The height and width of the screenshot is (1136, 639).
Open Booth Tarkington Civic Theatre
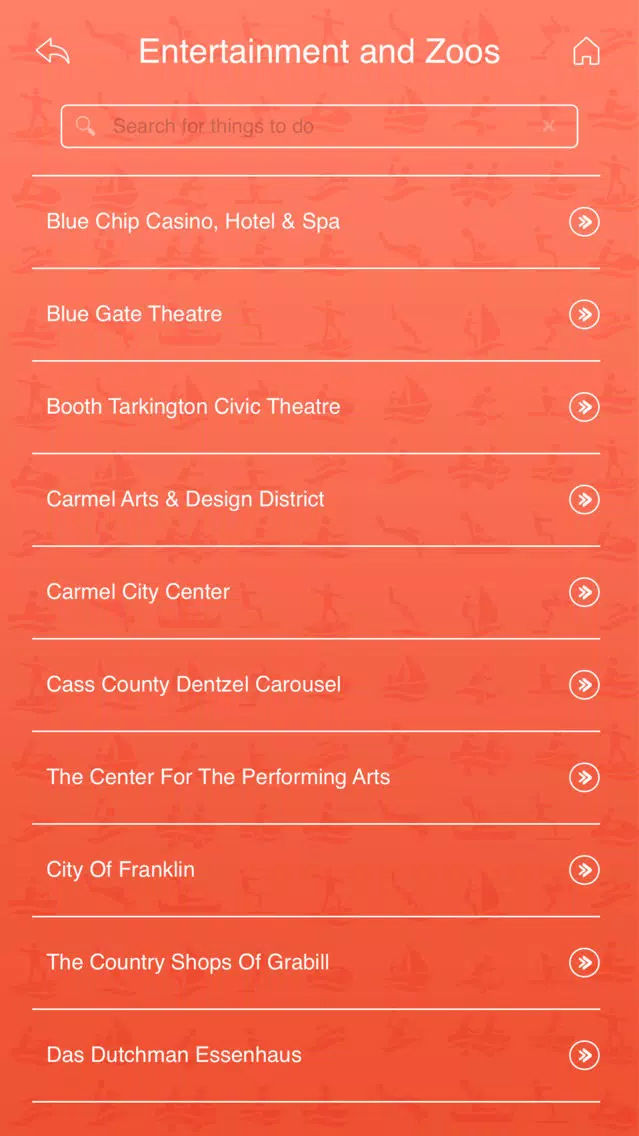coord(316,407)
